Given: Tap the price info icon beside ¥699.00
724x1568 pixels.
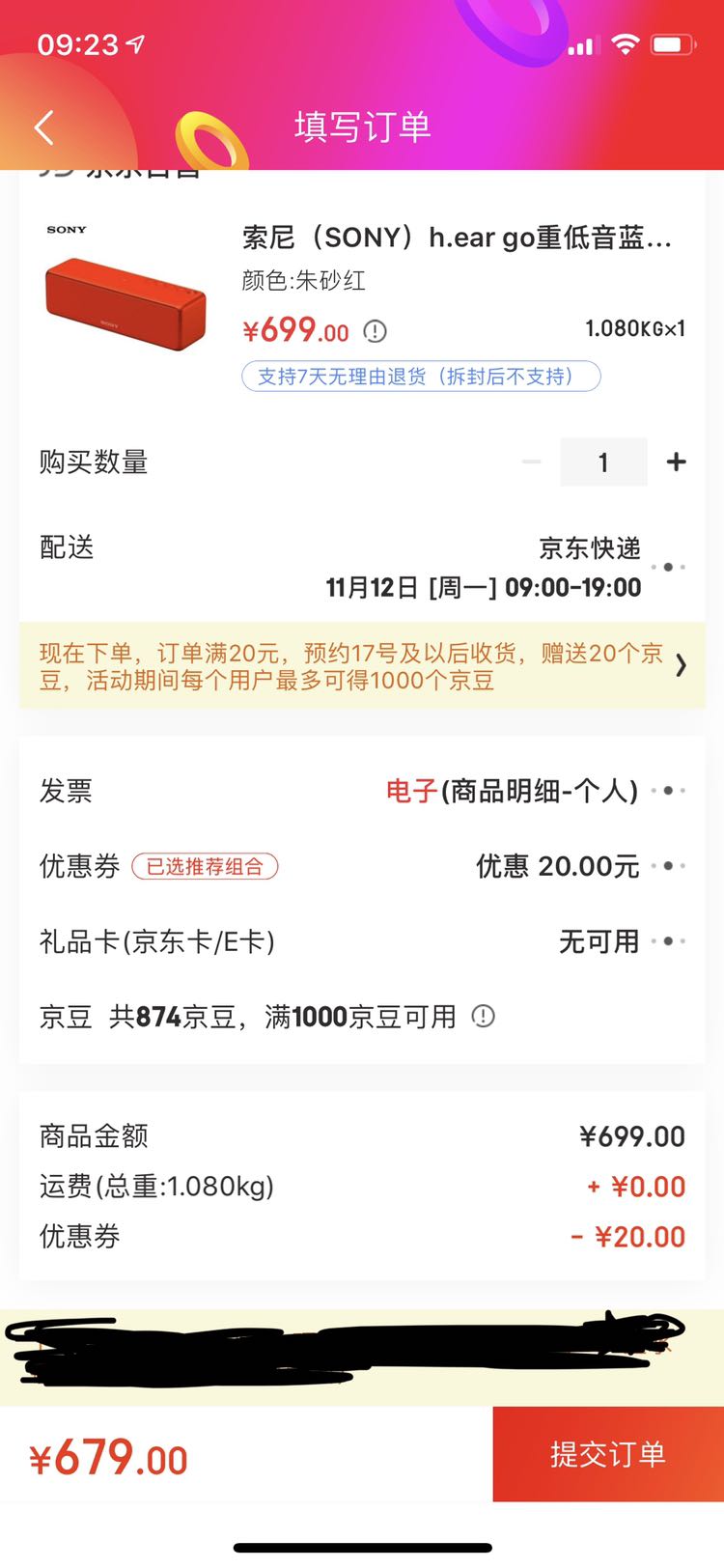Looking at the screenshot, I should (375, 331).
